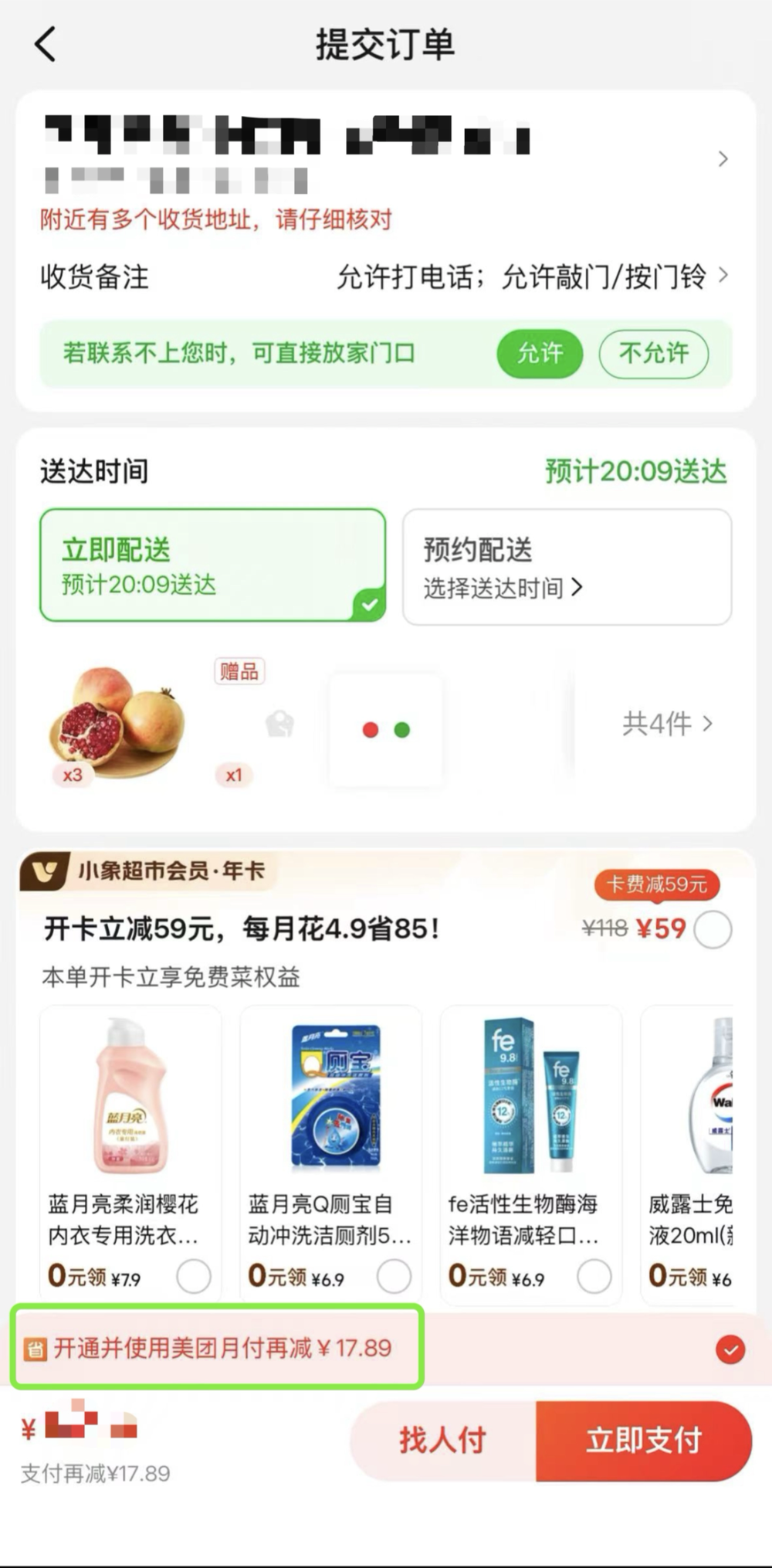Open the pomegranate item thumbnail
Screen dimensions: 772x1568
(117, 724)
